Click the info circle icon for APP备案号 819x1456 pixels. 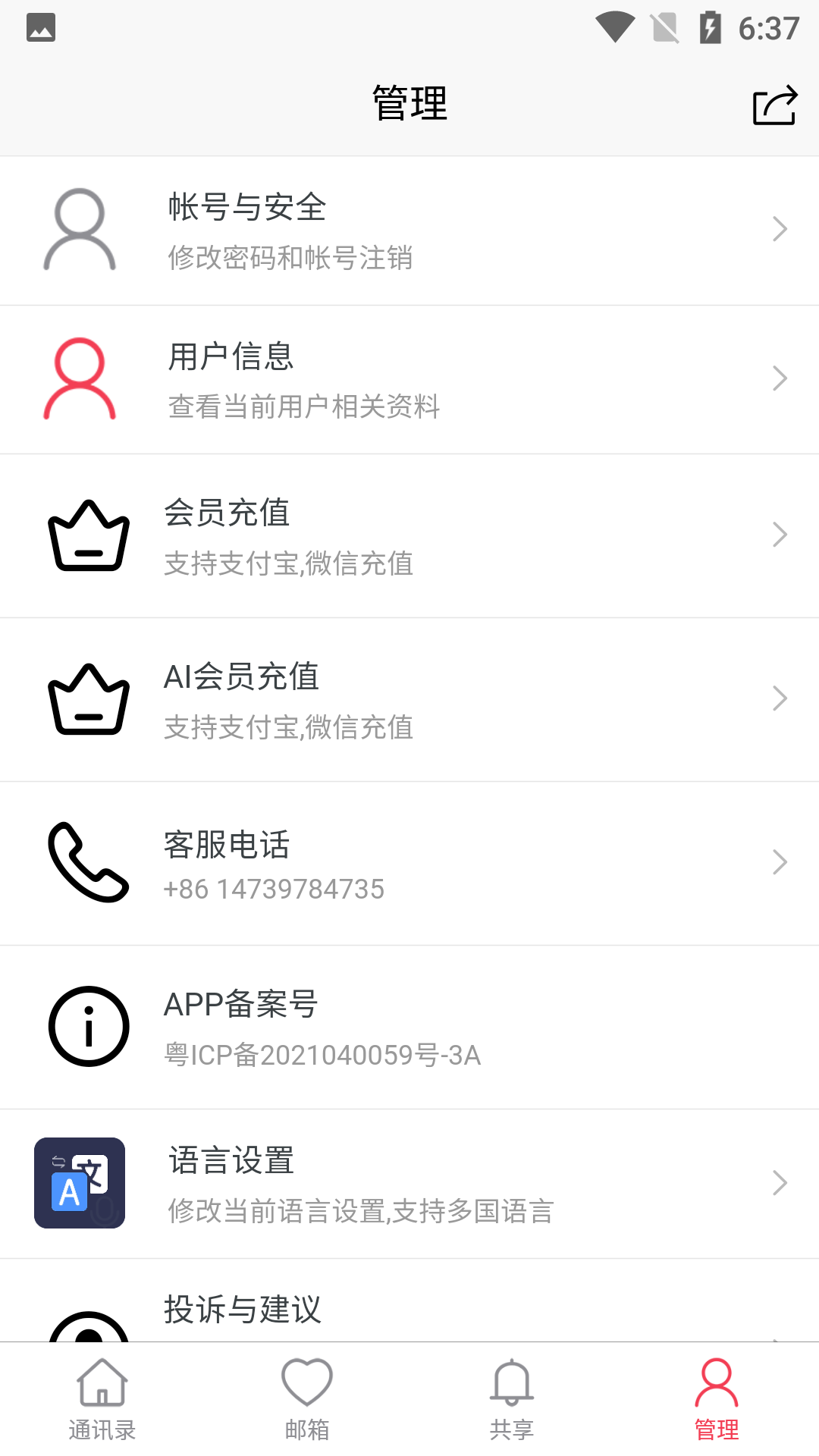click(x=88, y=1027)
